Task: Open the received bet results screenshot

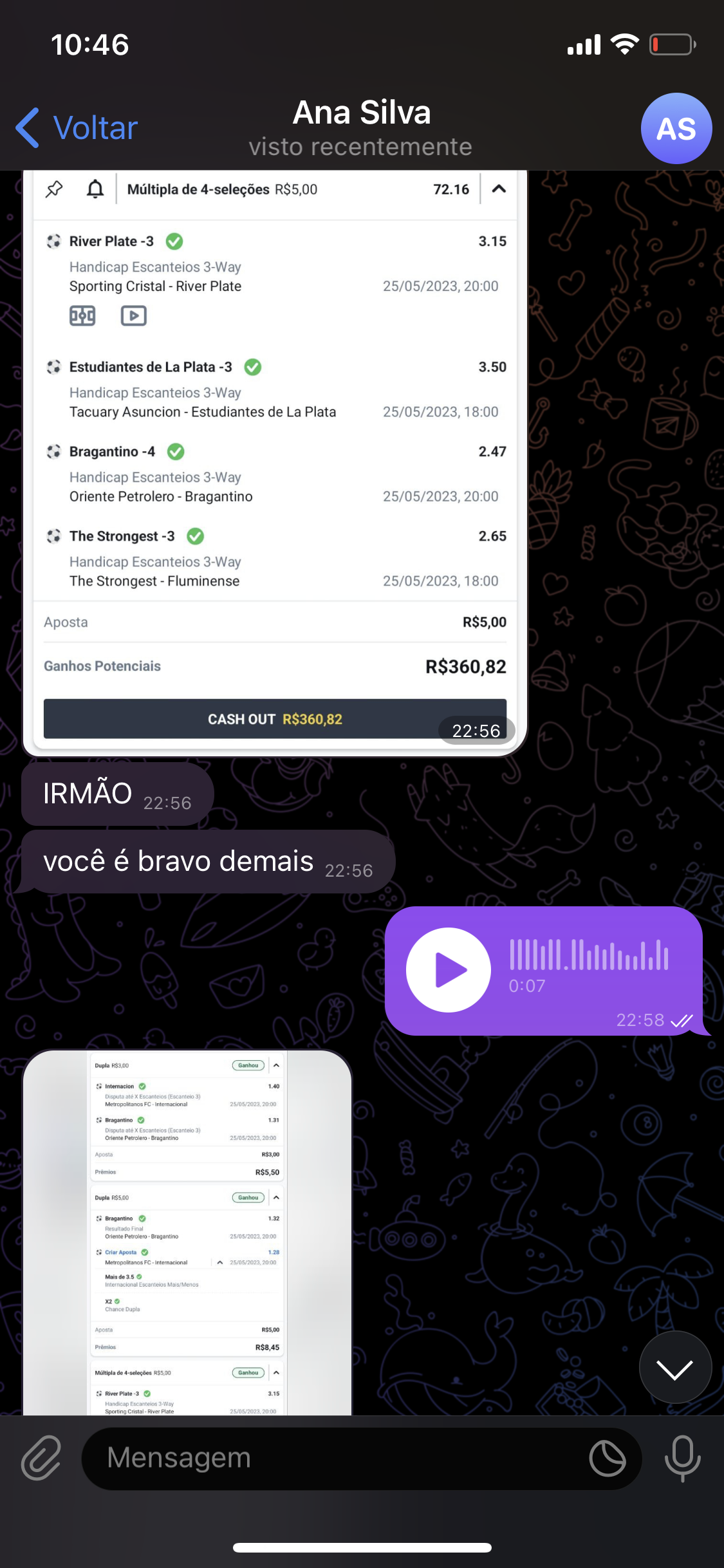Action: (x=187, y=1233)
